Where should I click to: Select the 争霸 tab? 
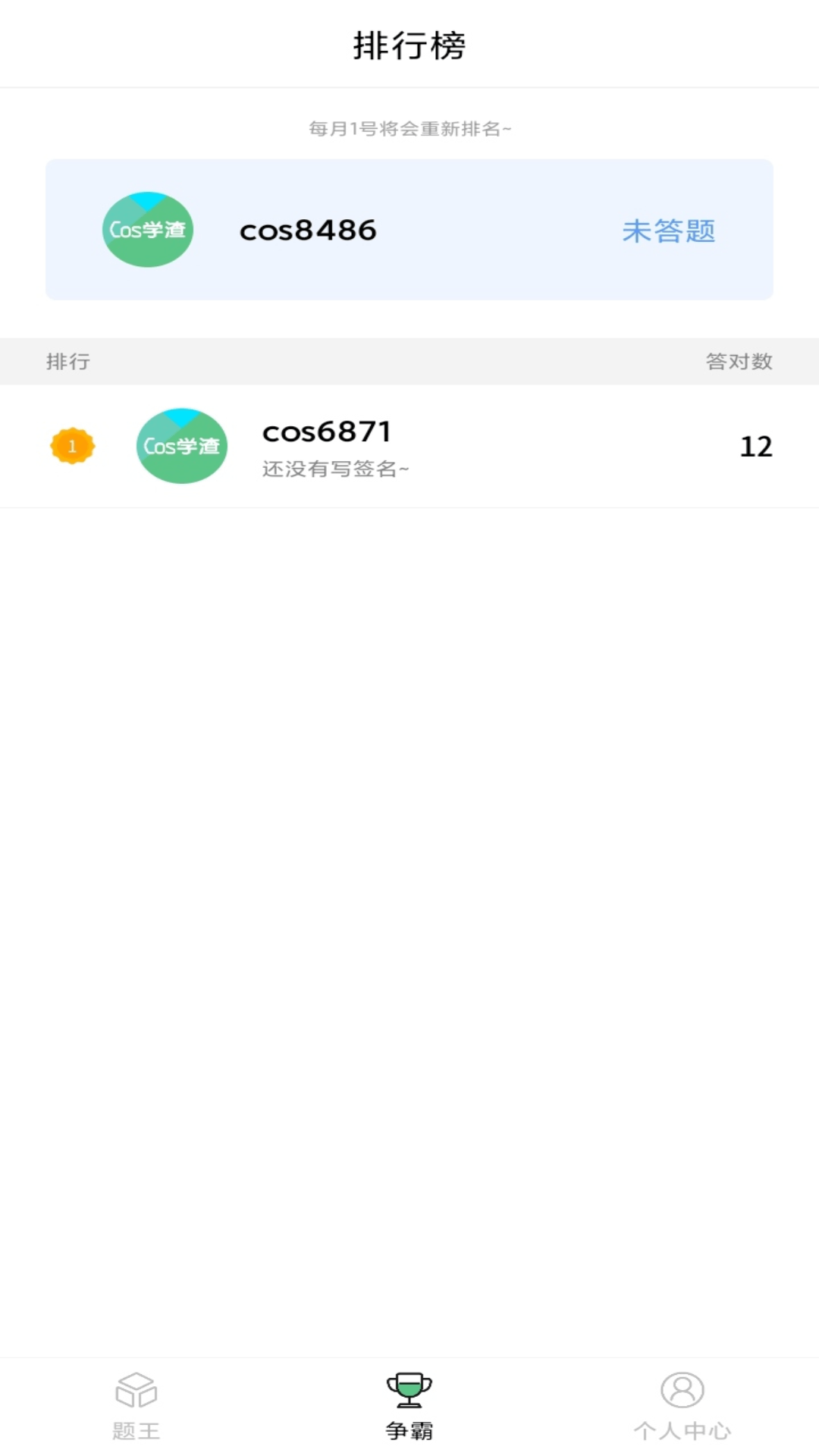click(409, 1406)
